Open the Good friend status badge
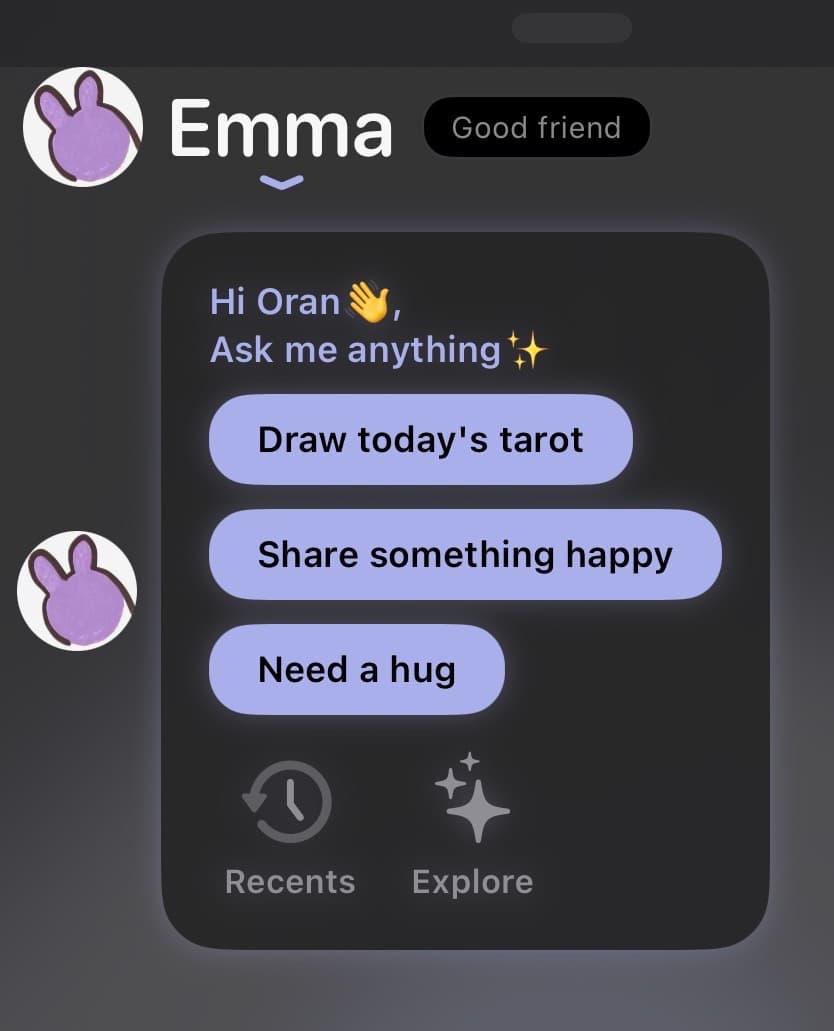Viewport: 834px width, 1031px height. (x=536, y=127)
